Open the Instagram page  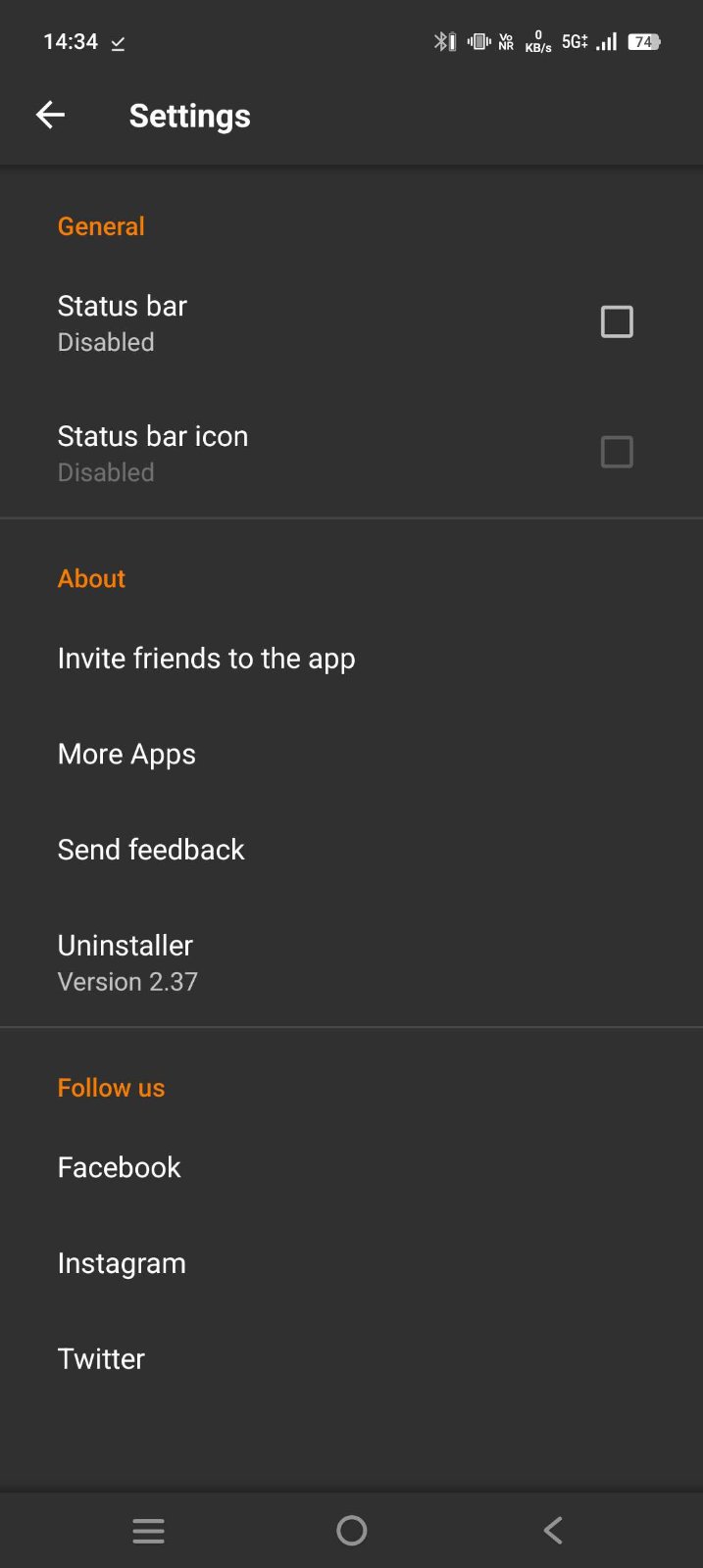click(x=122, y=1263)
